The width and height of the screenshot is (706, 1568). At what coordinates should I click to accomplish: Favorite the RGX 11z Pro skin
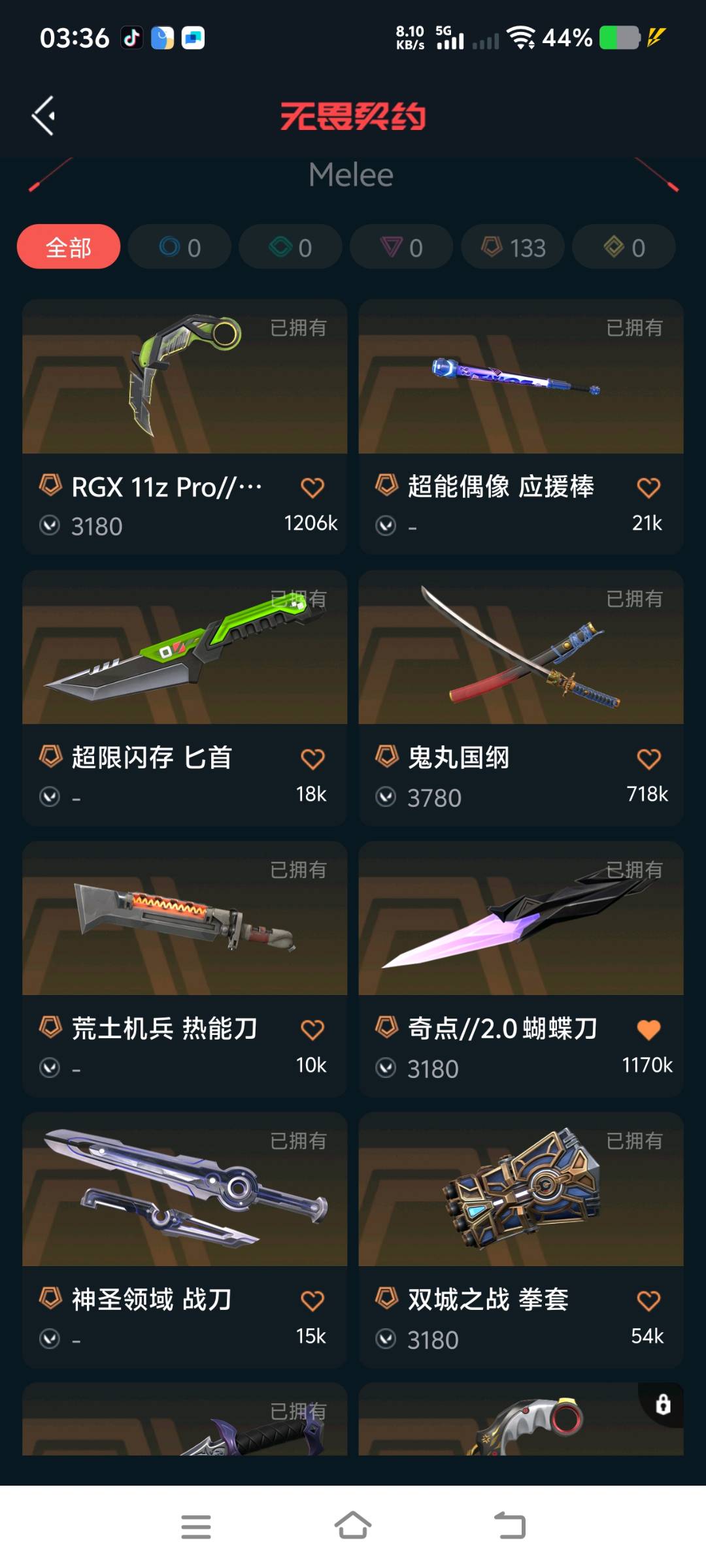click(x=312, y=488)
